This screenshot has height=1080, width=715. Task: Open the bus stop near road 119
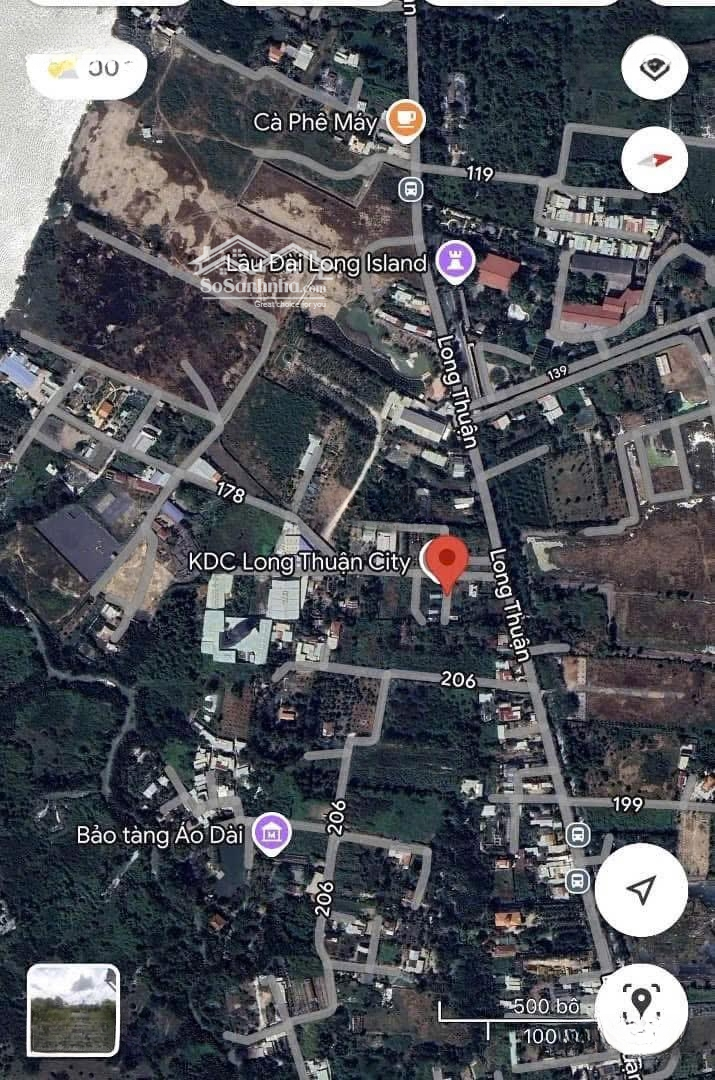tap(409, 188)
